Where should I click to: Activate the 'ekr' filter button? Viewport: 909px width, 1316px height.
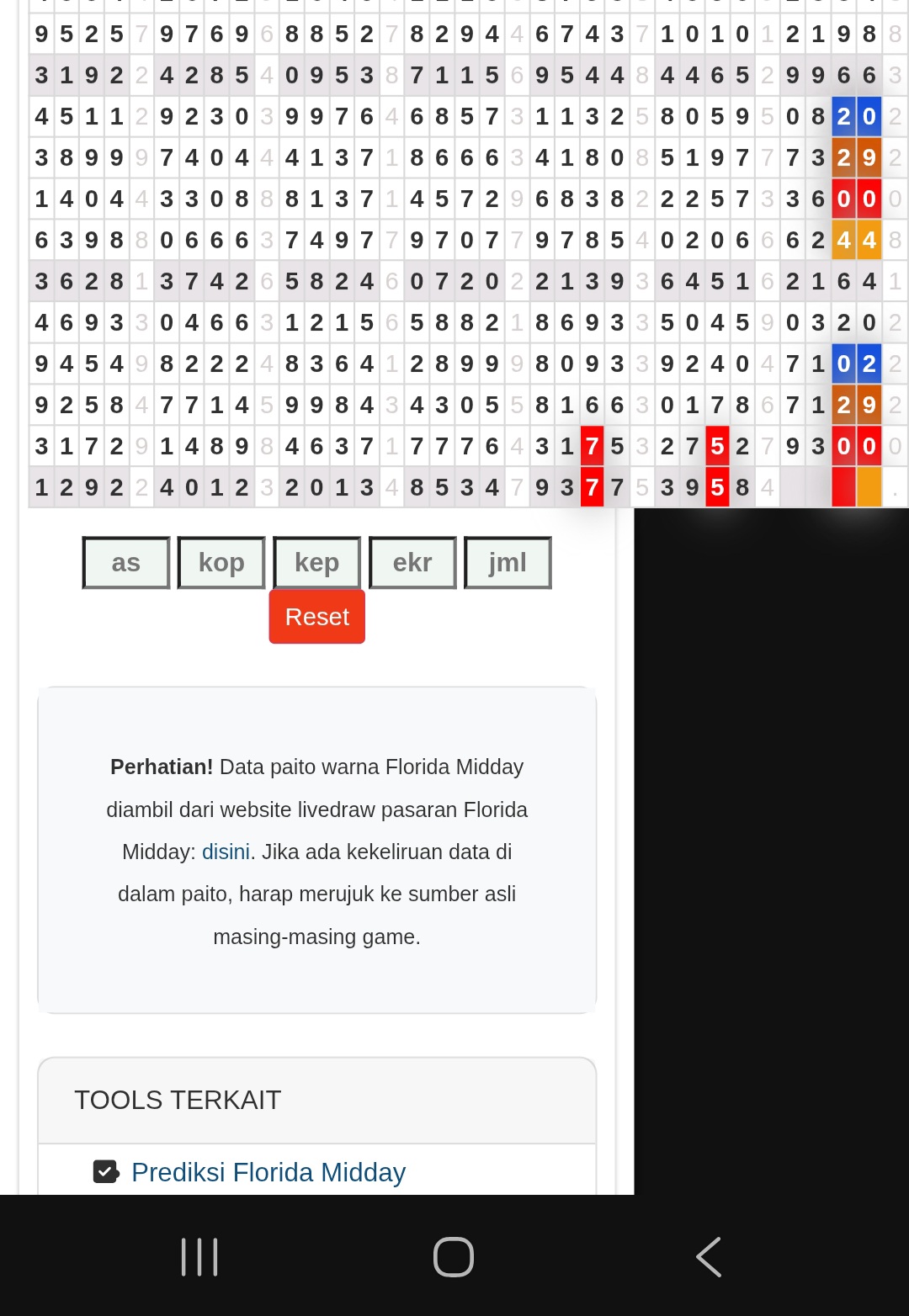[x=412, y=563]
